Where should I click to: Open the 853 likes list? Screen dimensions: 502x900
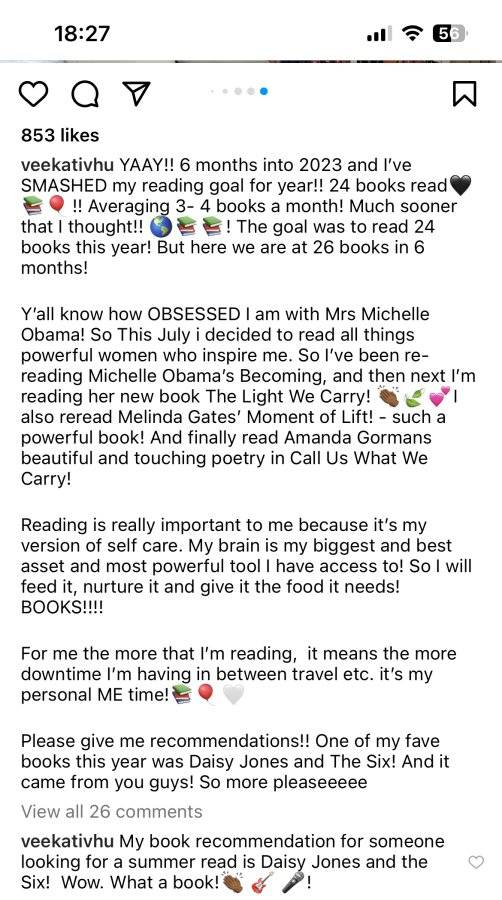click(x=60, y=135)
